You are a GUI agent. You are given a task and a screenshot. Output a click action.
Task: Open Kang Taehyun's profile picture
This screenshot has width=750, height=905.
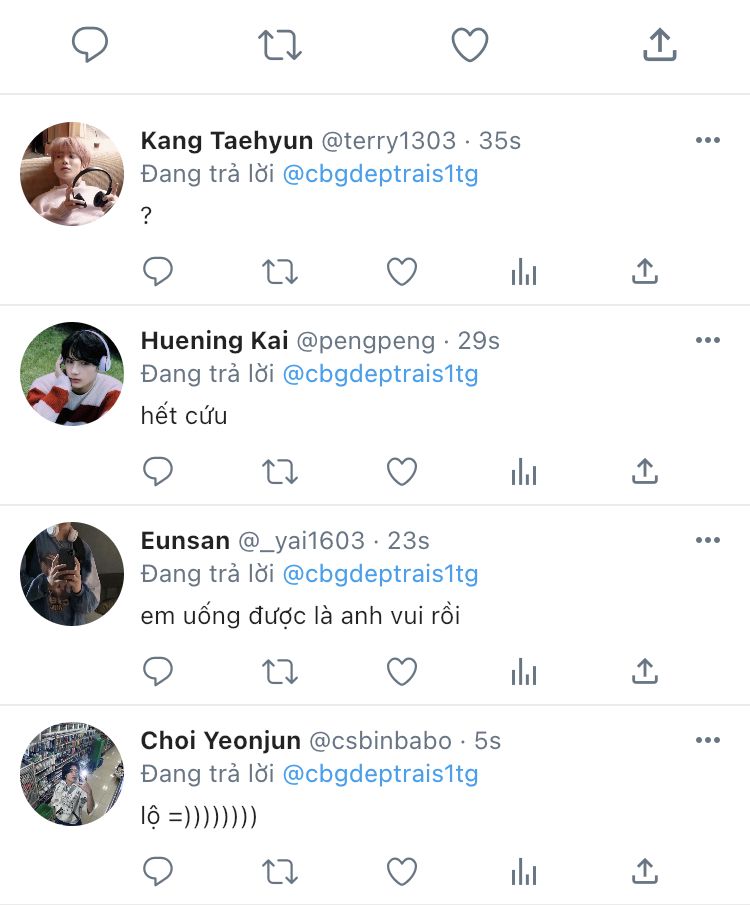pyautogui.click(x=72, y=173)
